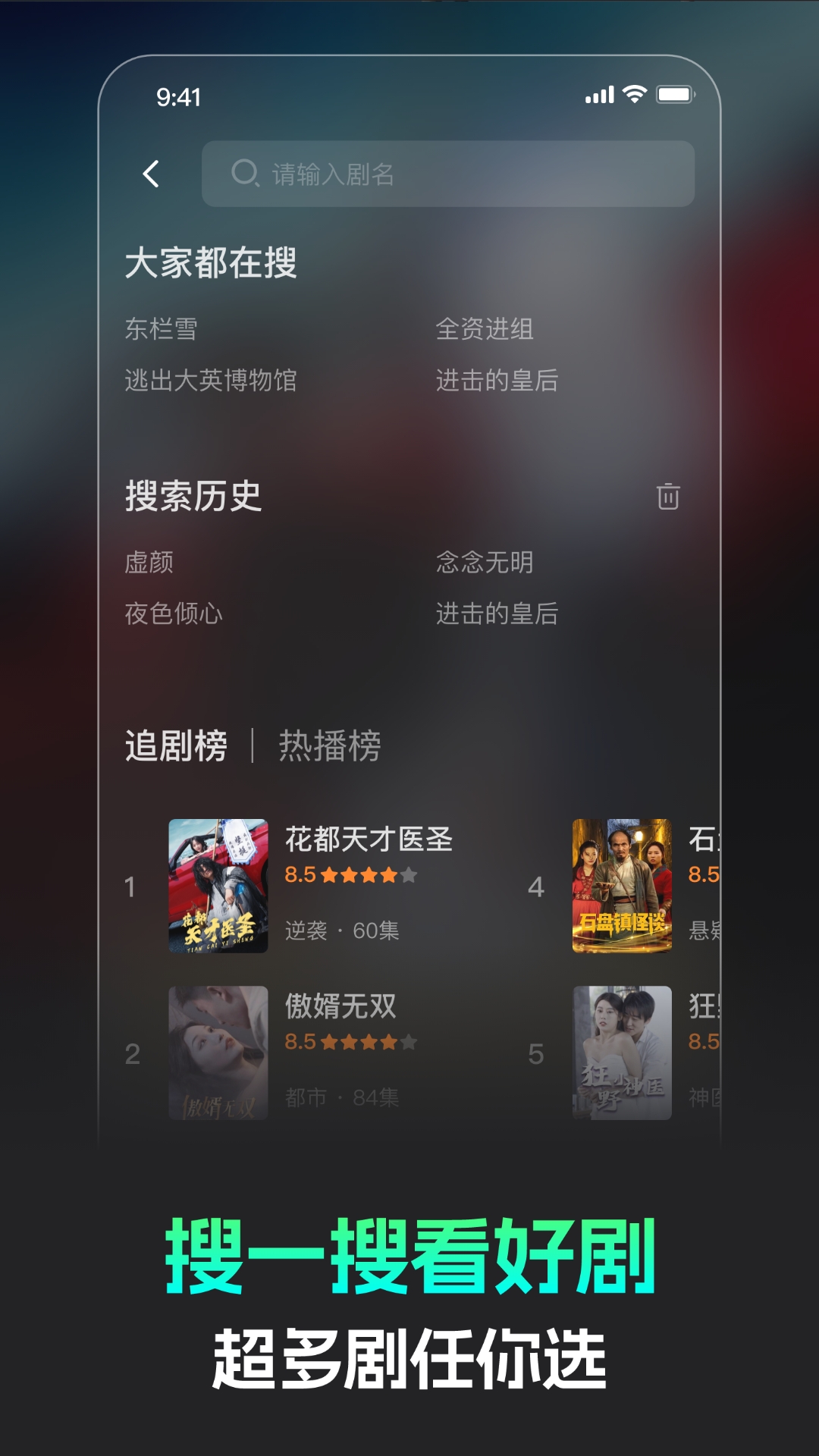Open 念念无明 from history

tap(487, 564)
